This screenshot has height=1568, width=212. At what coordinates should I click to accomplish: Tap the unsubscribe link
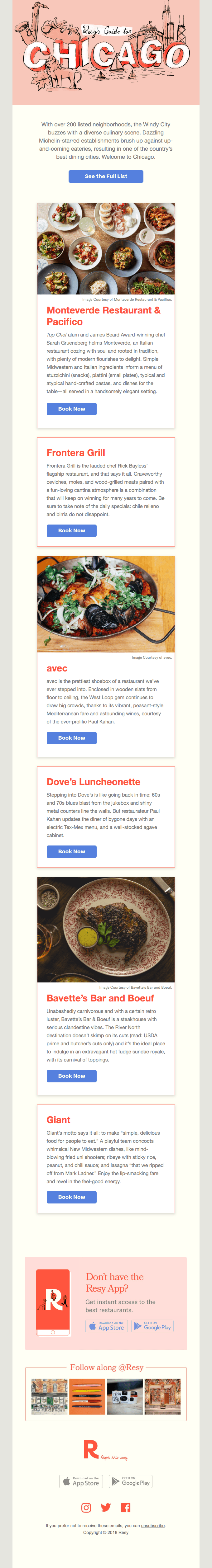pos(153,1525)
